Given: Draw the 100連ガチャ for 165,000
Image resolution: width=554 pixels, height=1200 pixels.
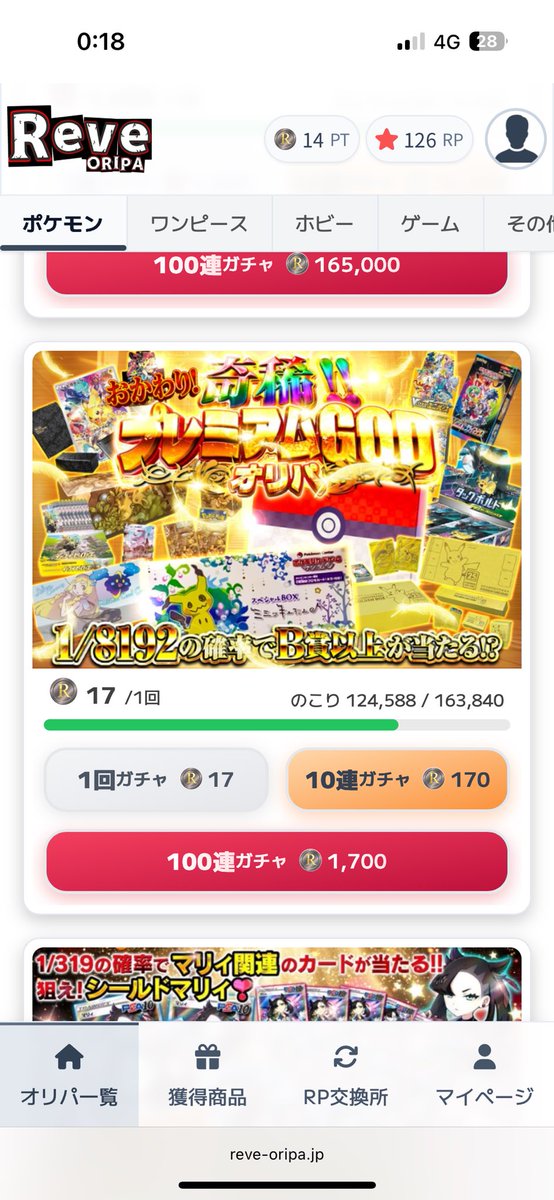Looking at the screenshot, I should pyautogui.click(x=277, y=266).
